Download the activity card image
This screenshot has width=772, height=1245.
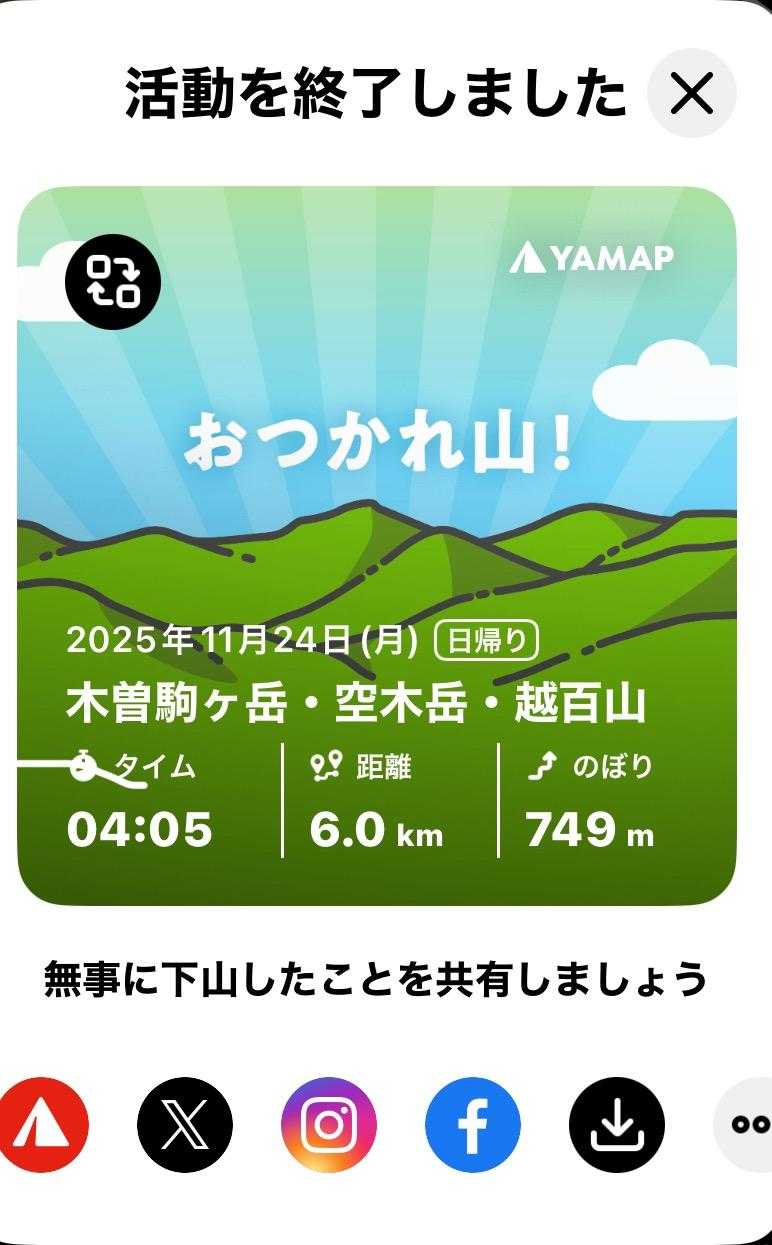[617, 1124]
